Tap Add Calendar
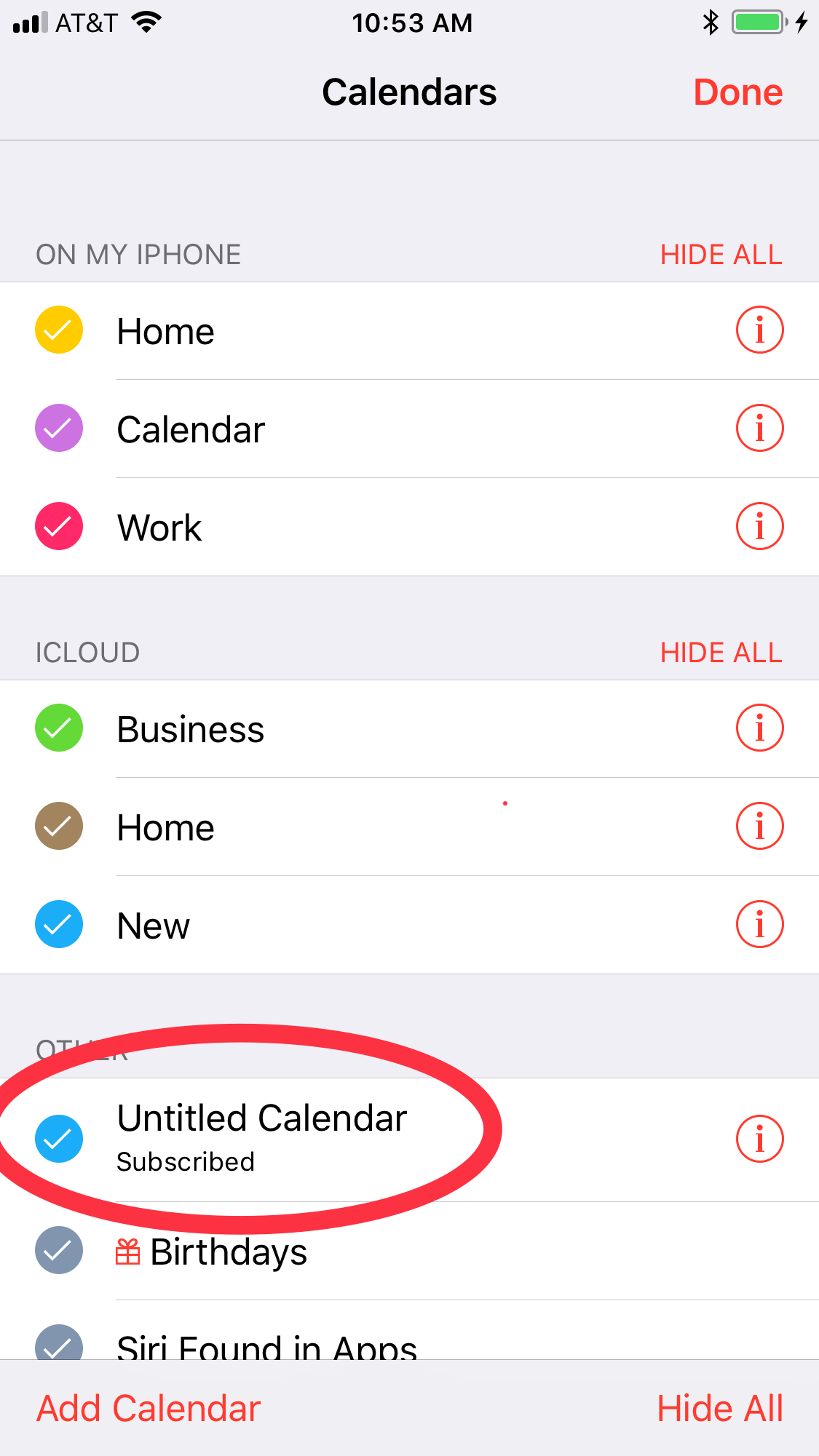The height and width of the screenshot is (1456, 819). tap(149, 1409)
